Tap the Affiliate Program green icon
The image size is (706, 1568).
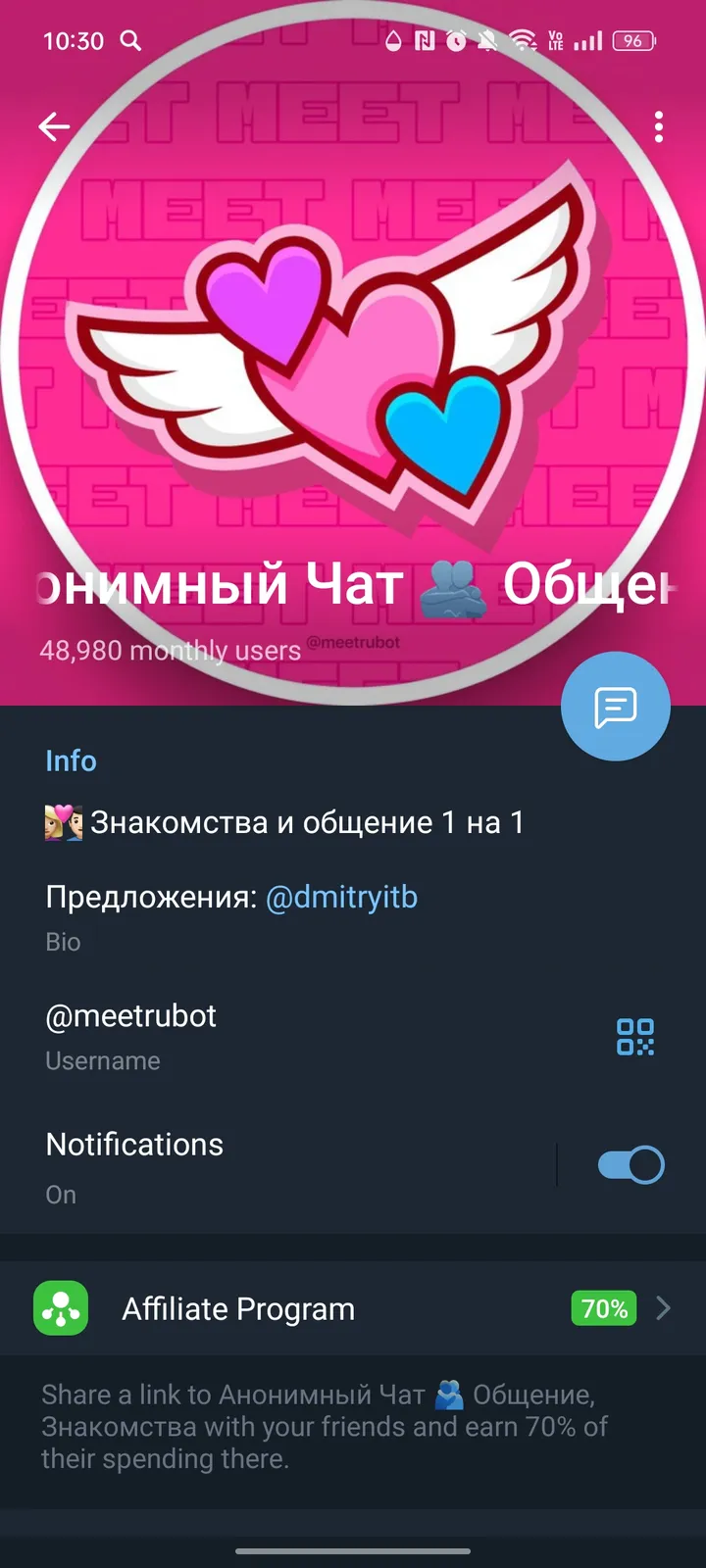coord(61,1308)
